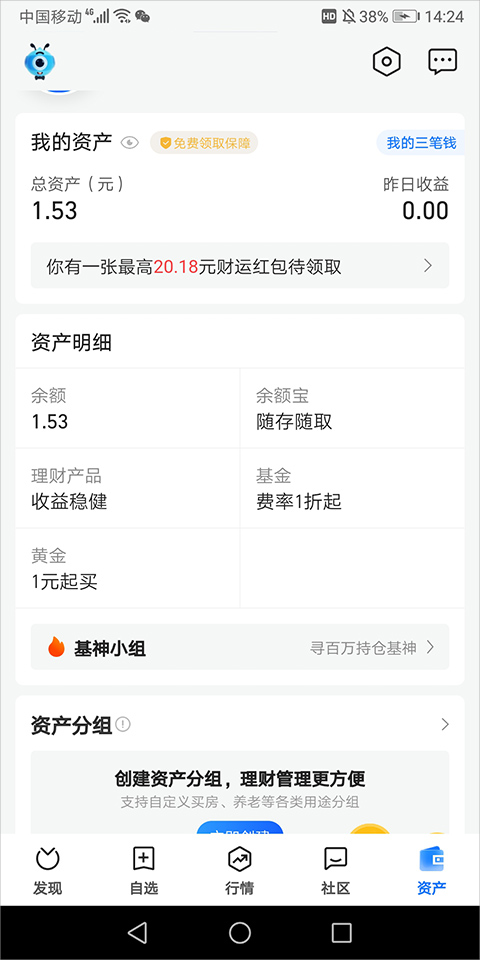Switch to the 行情 tab
The width and height of the screenshot is (480, 960).
tap(239, 871)
